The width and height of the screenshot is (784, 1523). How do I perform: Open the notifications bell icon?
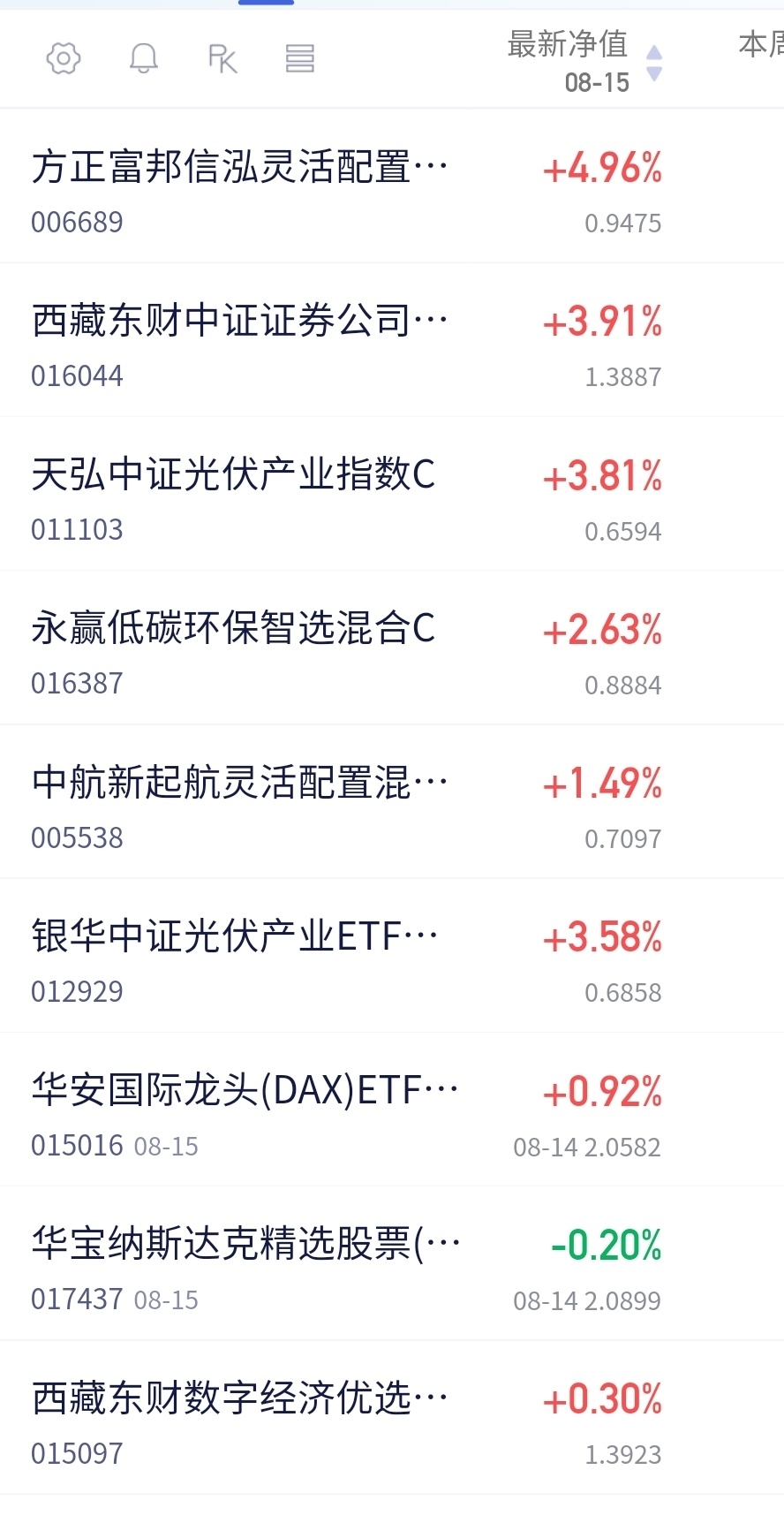[143, 59]
